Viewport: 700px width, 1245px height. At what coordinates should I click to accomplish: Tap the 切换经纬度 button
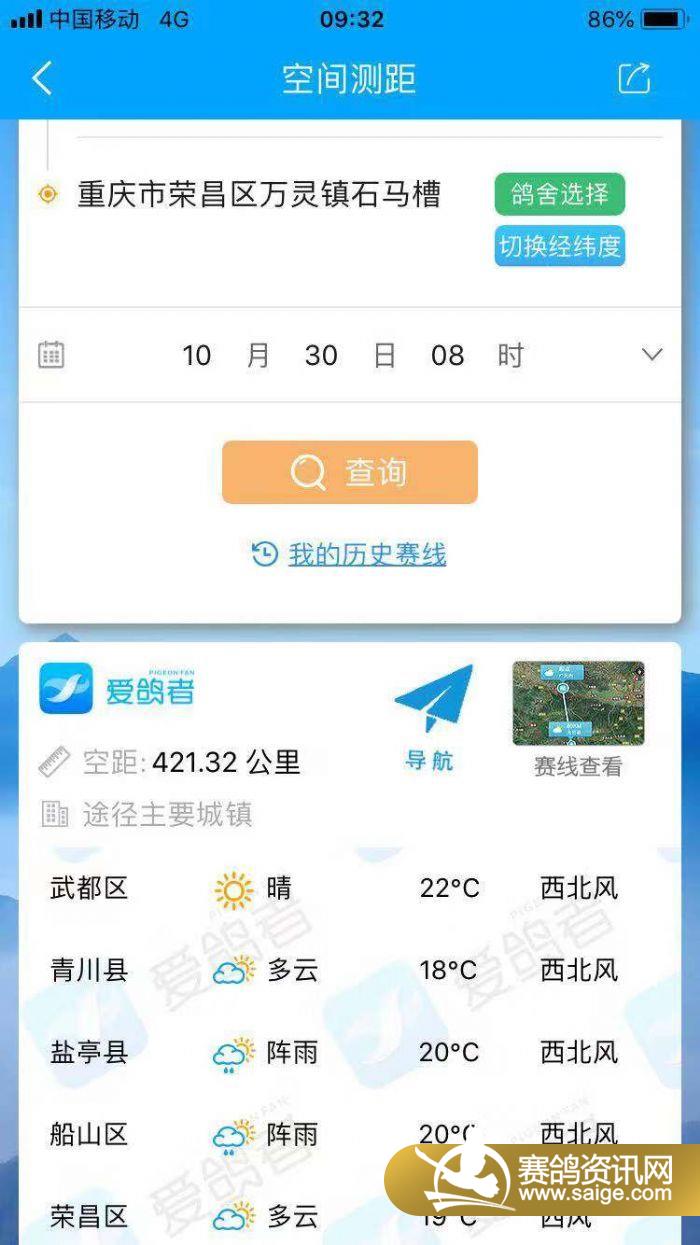559,246
